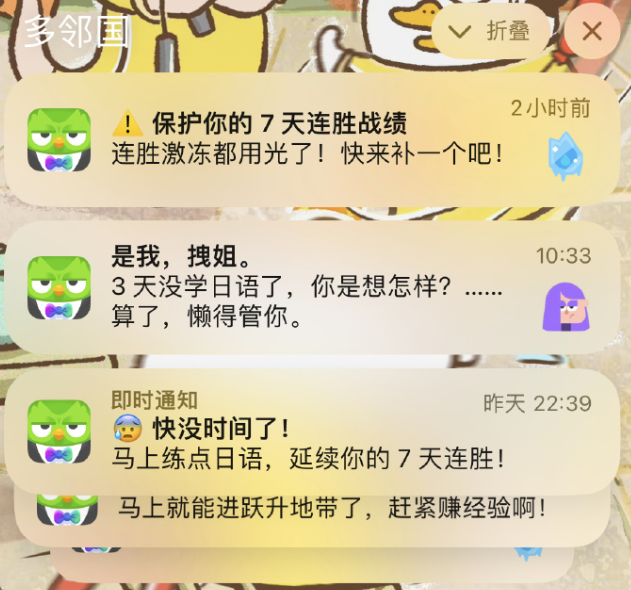Image resolution: width=631 pixels, height=590 pixels.
Task: Open the 快没时间了 instant notification
Action: (x=310, y=431)
